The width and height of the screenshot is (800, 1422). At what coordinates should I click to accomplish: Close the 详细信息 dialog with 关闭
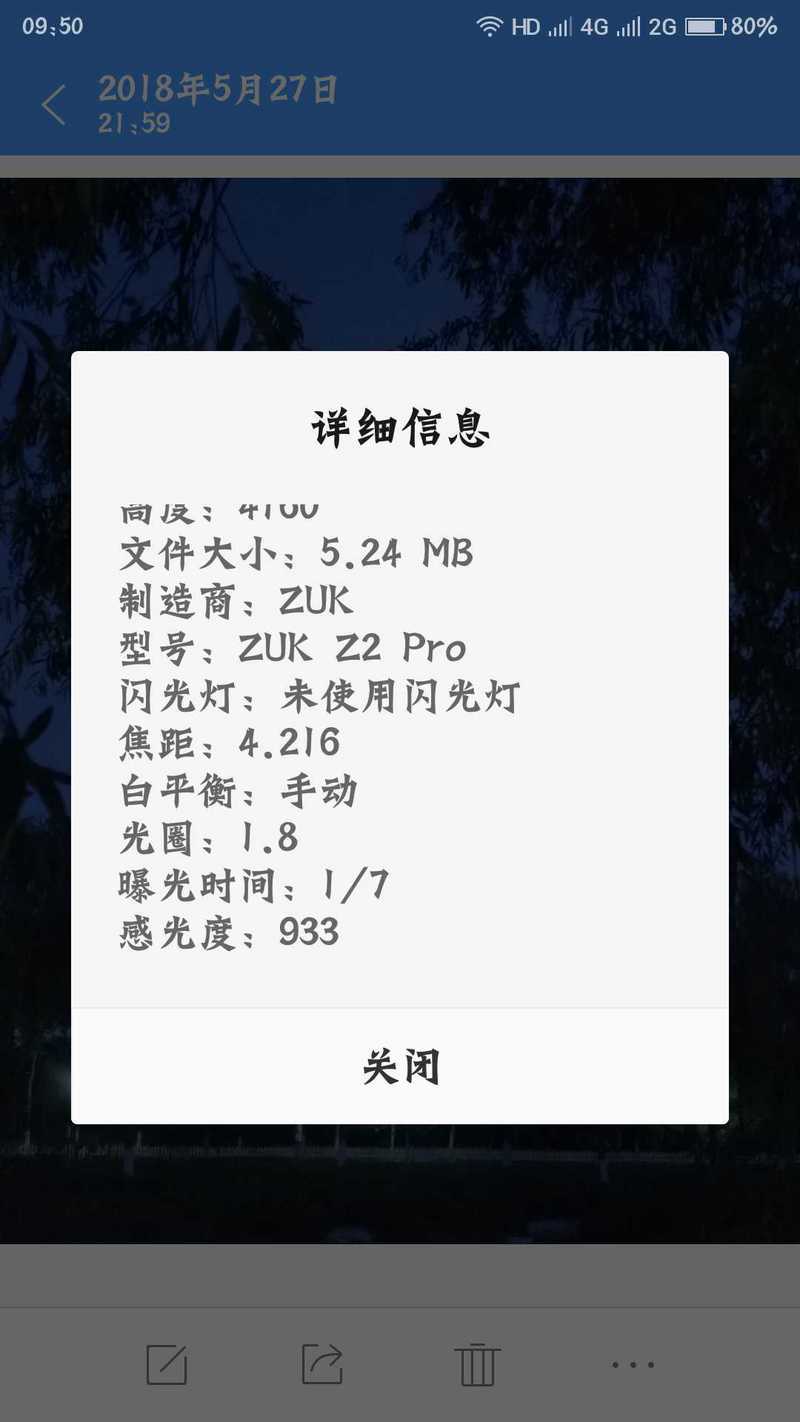pos(400,1066)
